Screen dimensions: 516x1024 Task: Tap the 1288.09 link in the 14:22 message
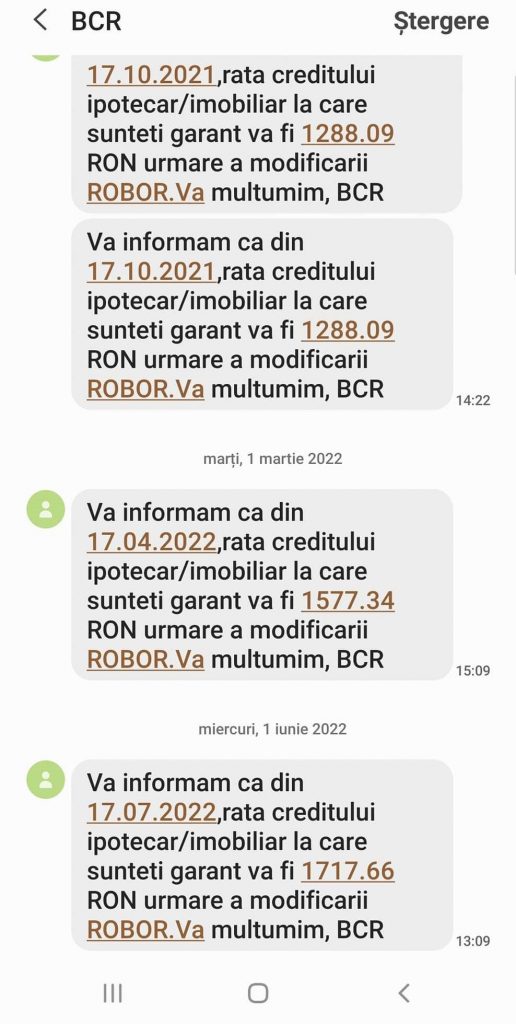click(x=347, y=330)
